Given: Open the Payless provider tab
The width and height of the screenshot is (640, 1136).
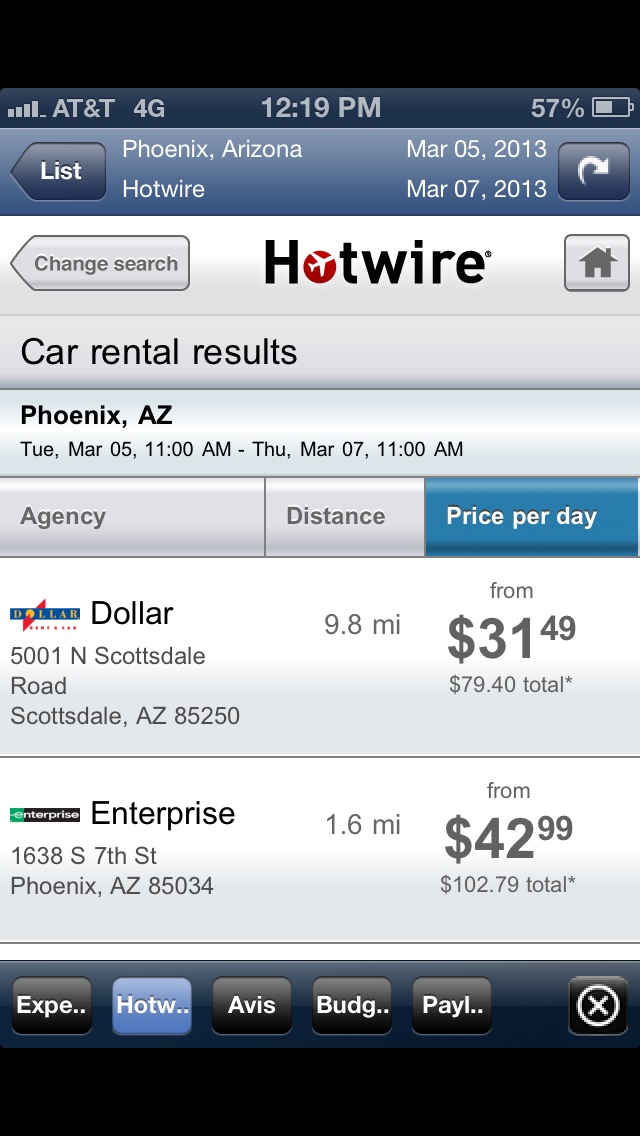Looking at the screenshot, I should point(452,1005).
